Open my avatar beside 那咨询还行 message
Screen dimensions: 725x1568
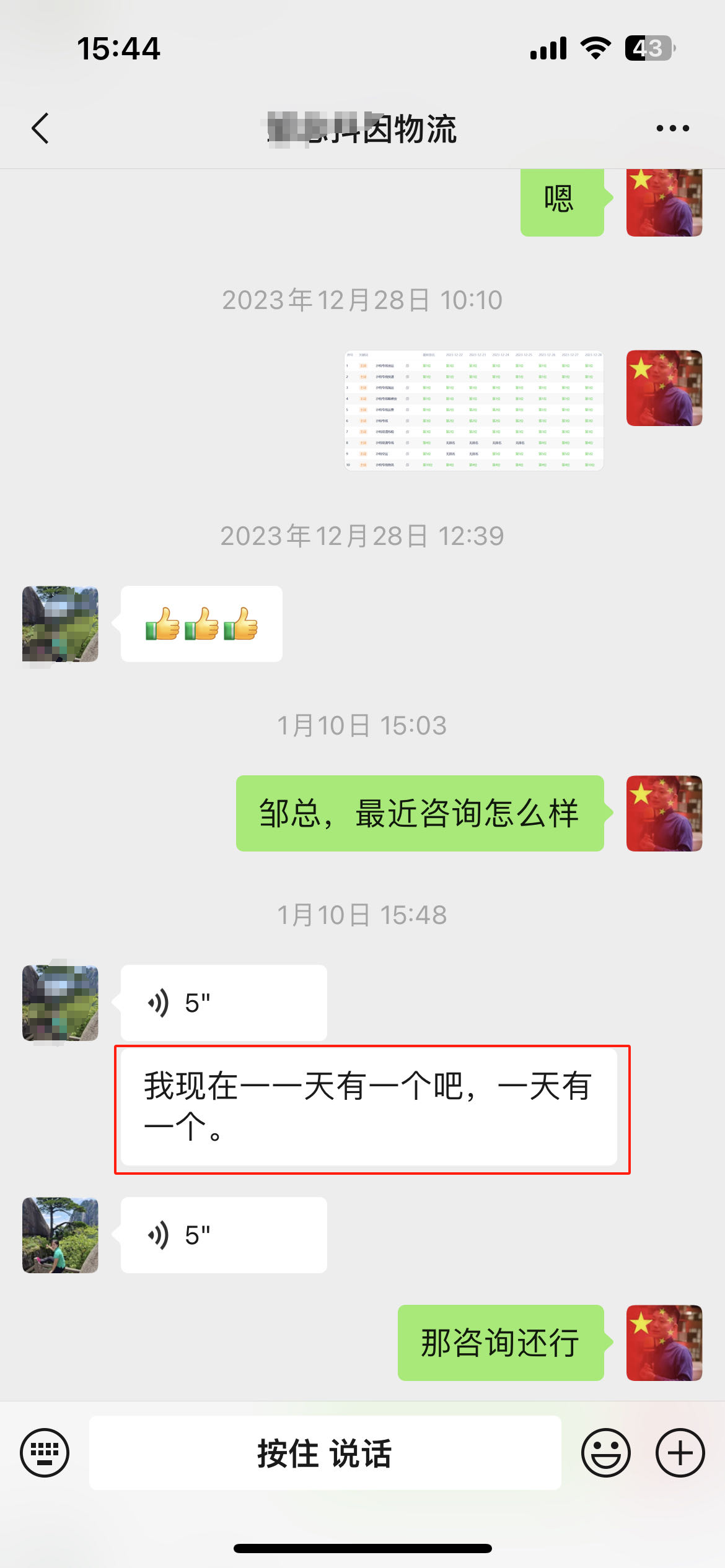tap(664, 1343)
